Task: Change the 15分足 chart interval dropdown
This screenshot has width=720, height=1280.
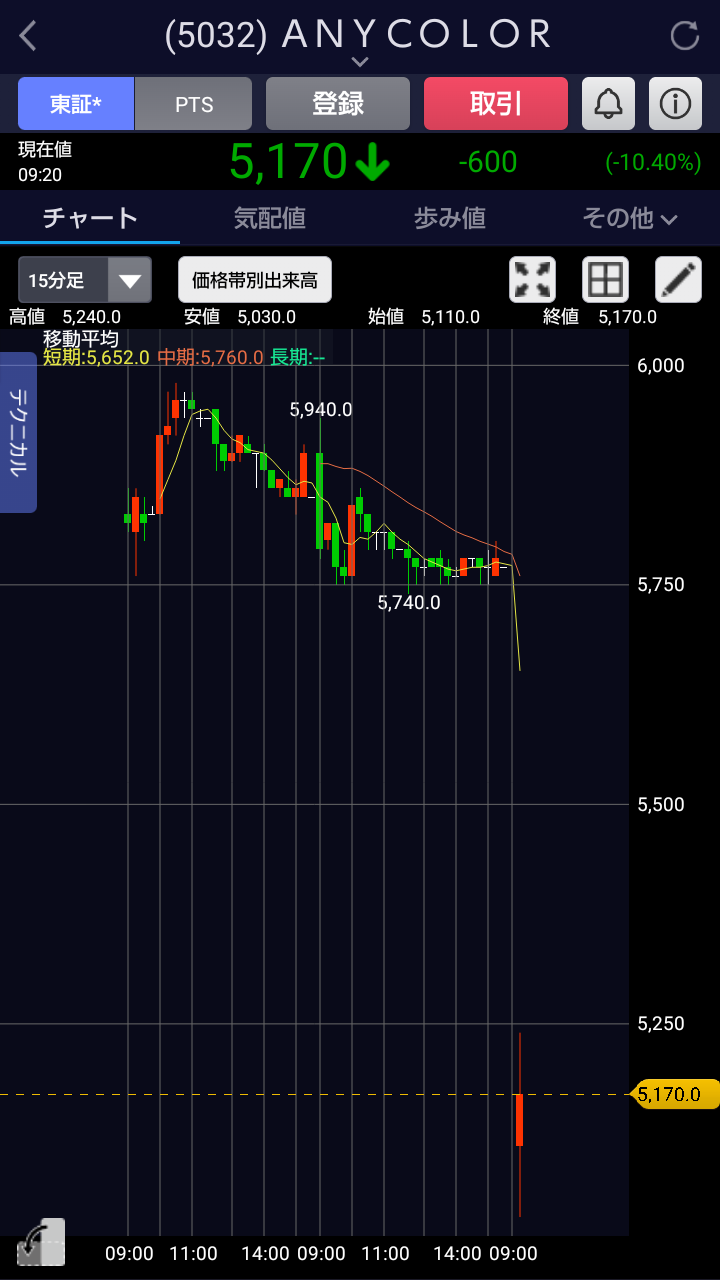Action: pyautogui.click(x=85, y=280)
